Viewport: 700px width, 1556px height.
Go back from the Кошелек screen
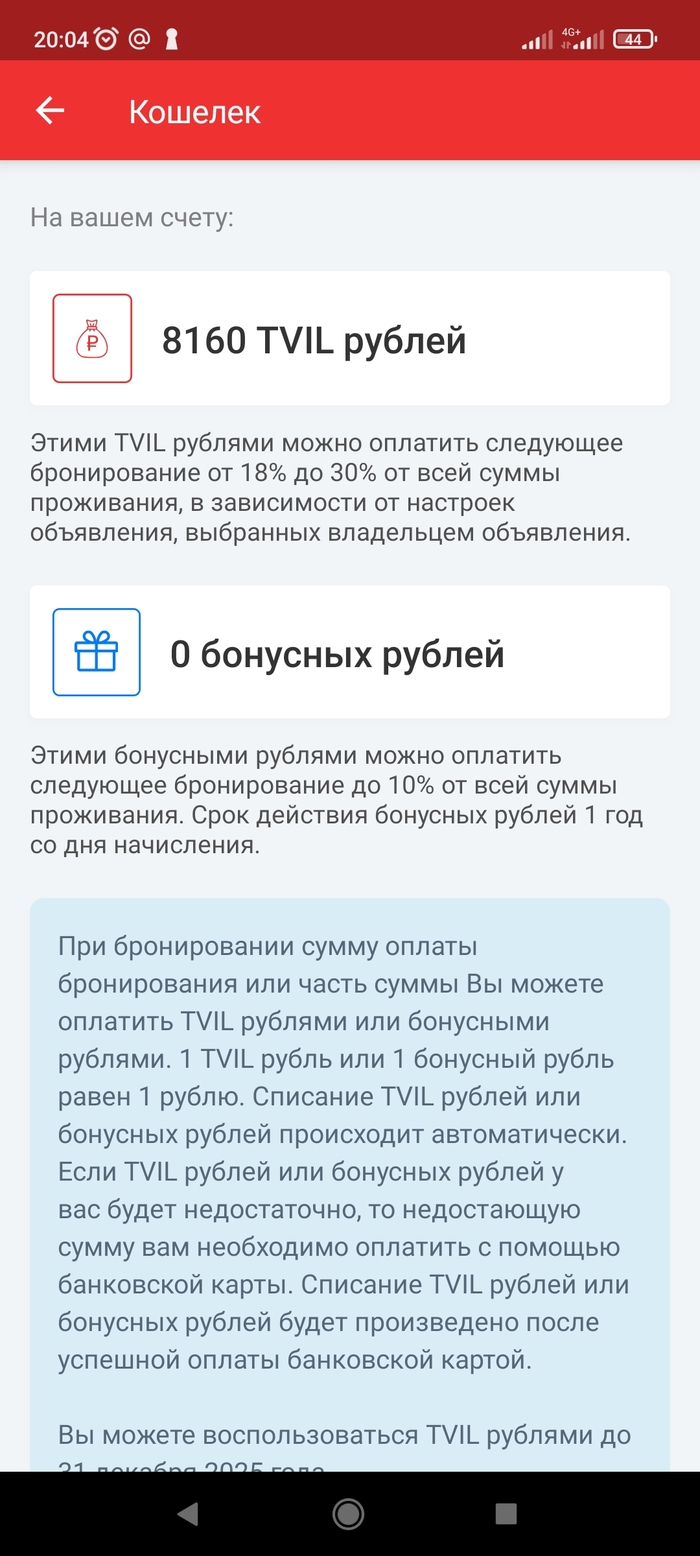tap(50, 111)
